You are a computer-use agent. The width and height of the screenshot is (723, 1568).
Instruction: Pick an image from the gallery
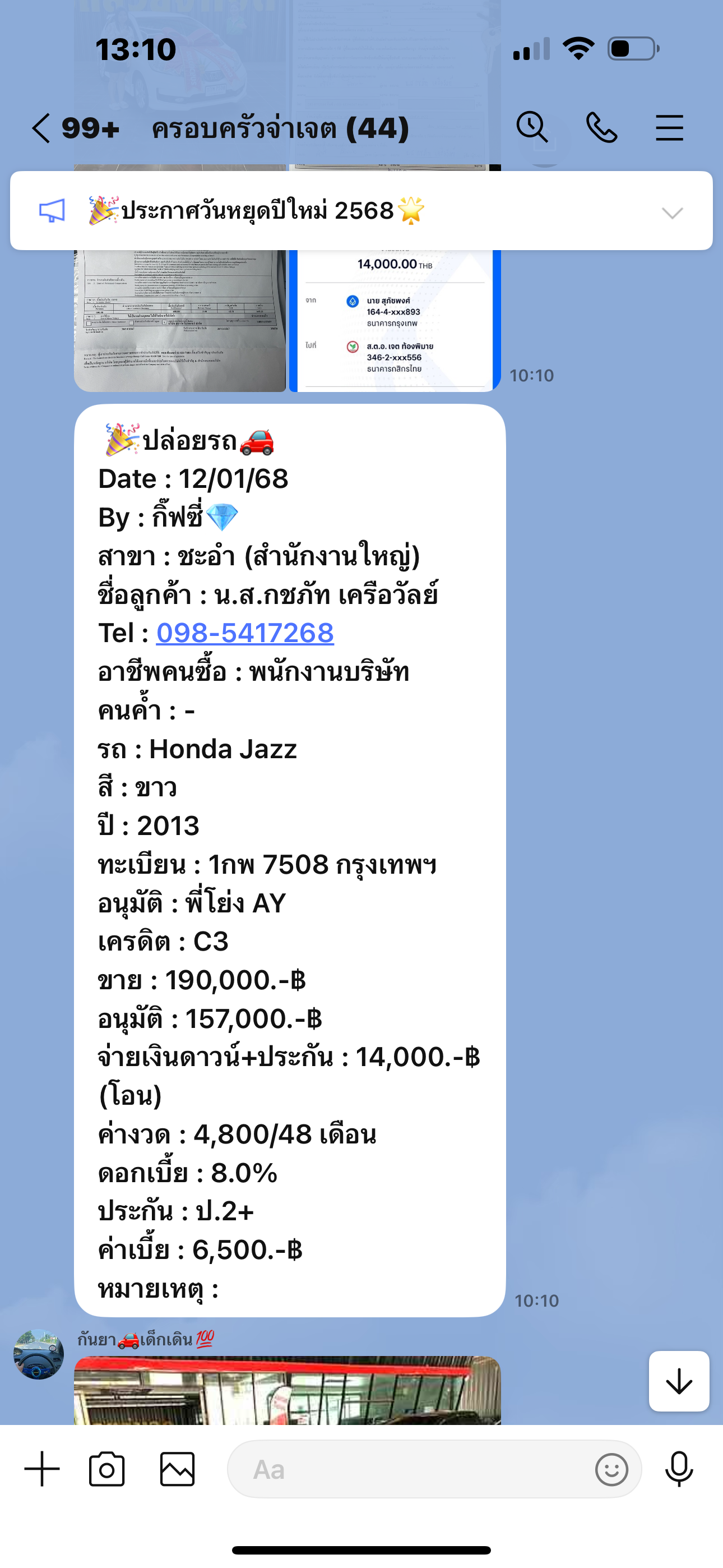tap(177, 1469)
